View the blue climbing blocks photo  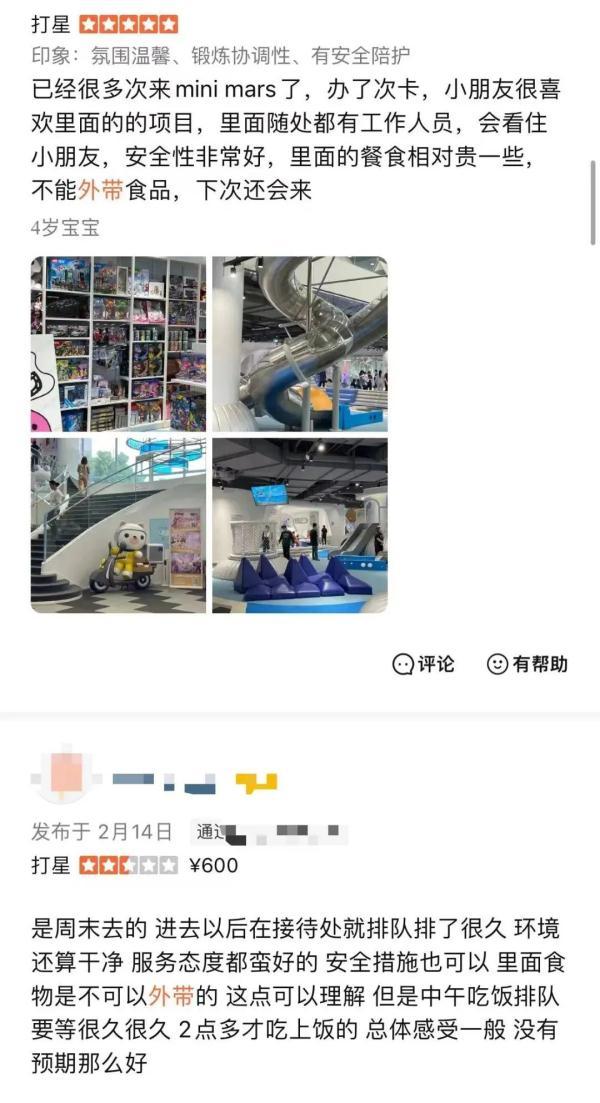pos(299,525)
